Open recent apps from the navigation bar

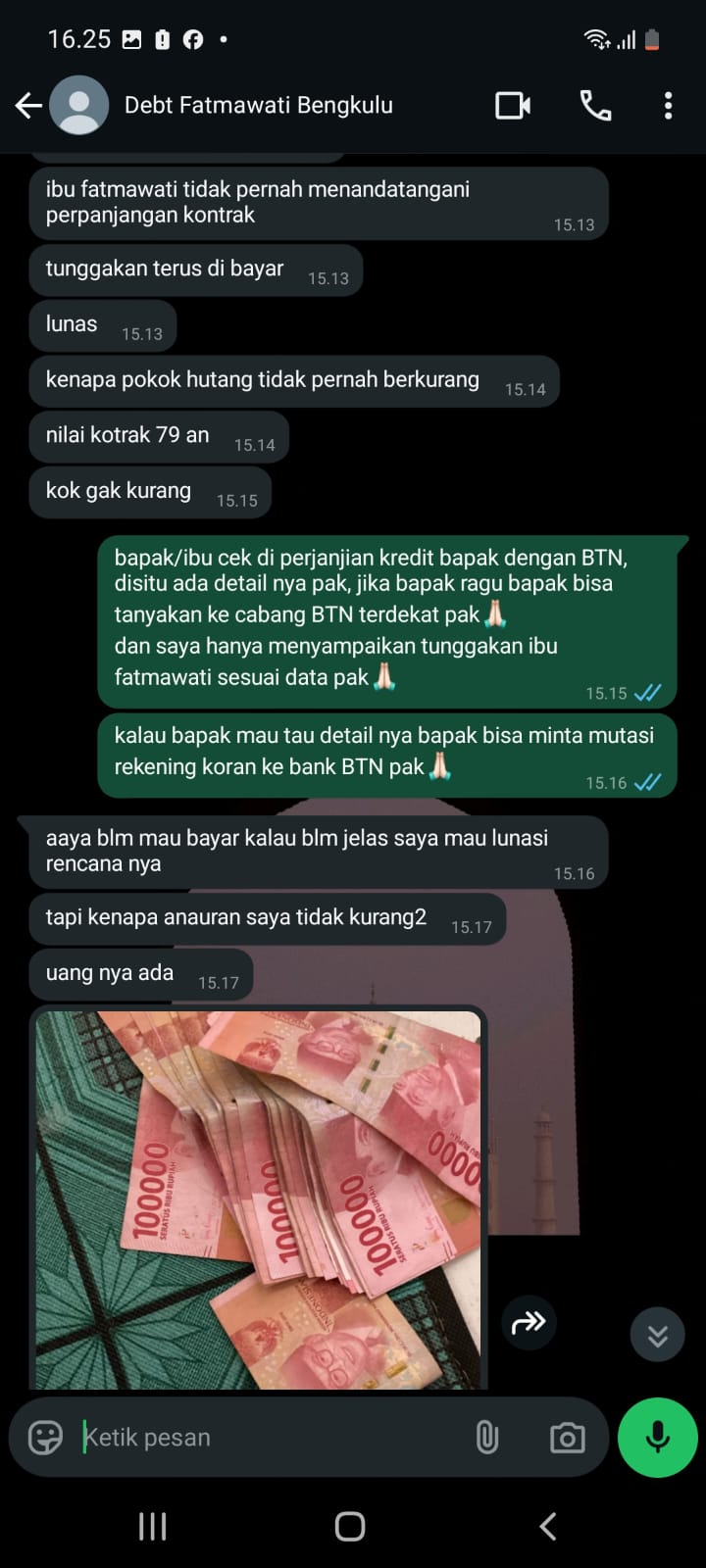(152, 1526)
